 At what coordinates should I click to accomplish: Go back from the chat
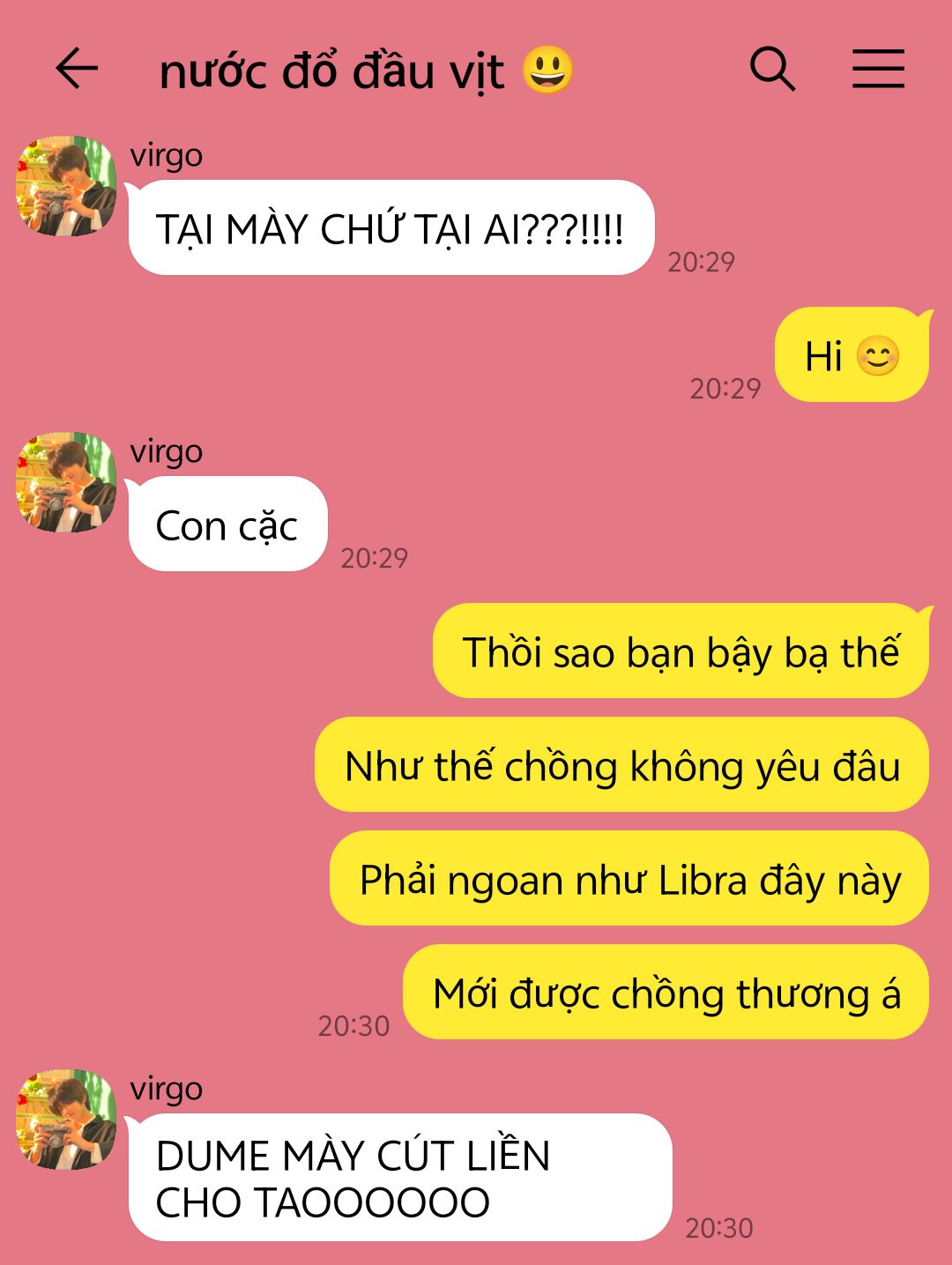(76, 69)
